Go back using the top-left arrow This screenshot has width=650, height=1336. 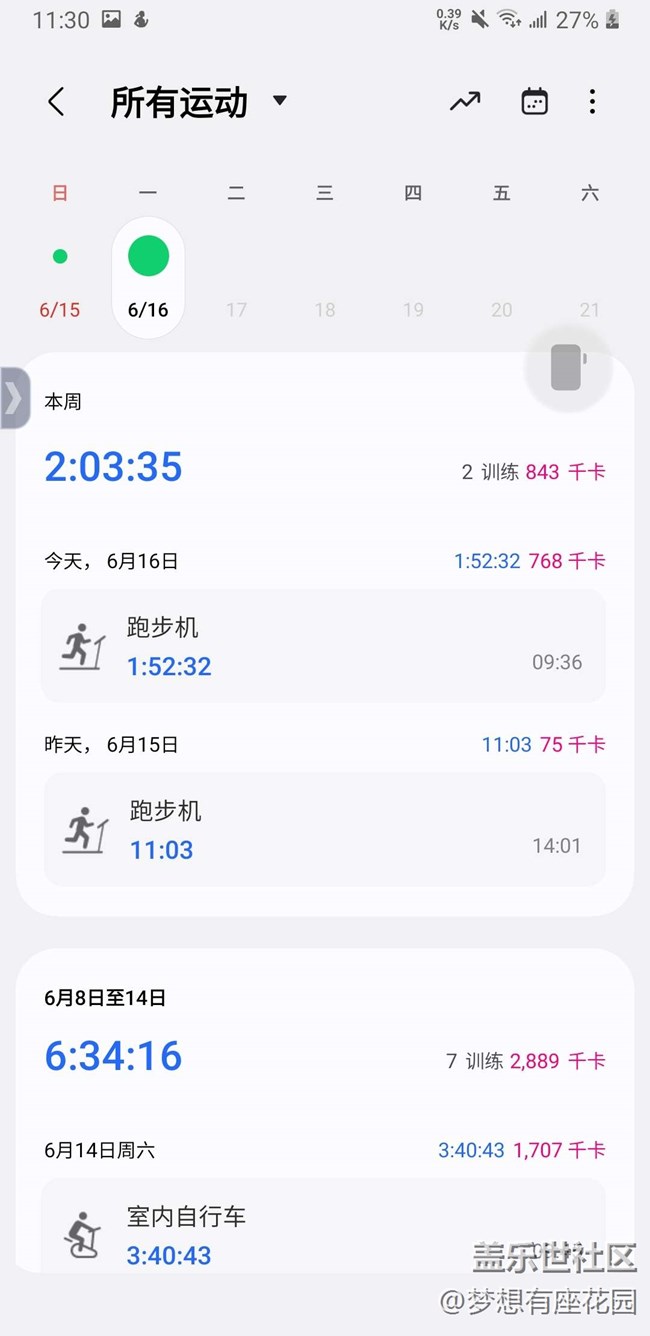(56, 102)
